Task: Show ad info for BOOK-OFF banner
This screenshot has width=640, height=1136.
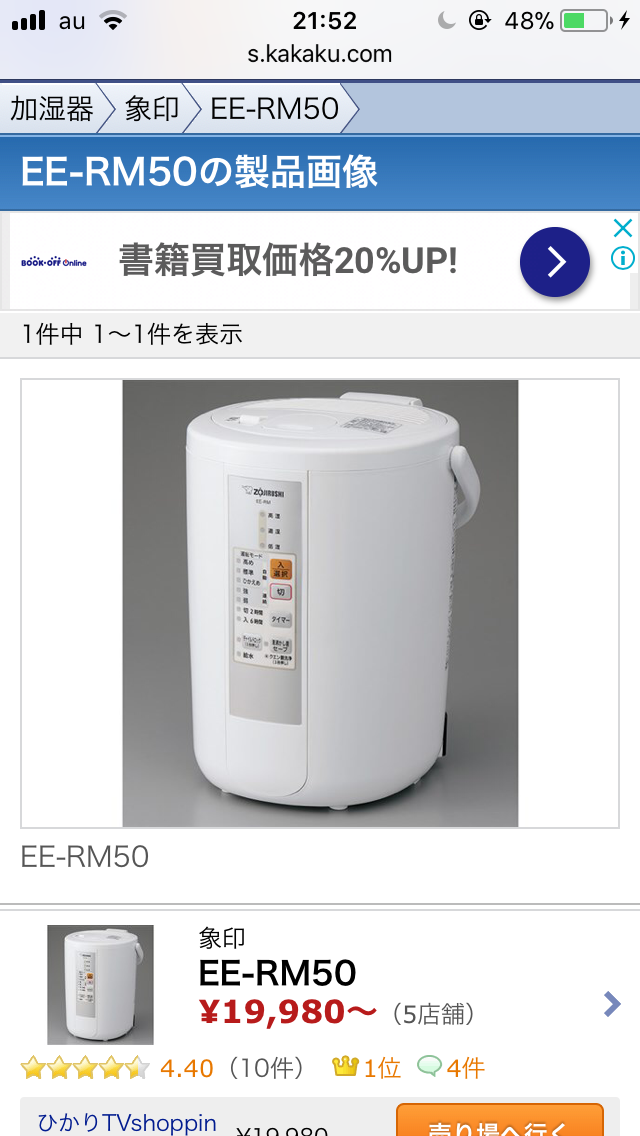Action: [622, 259]
